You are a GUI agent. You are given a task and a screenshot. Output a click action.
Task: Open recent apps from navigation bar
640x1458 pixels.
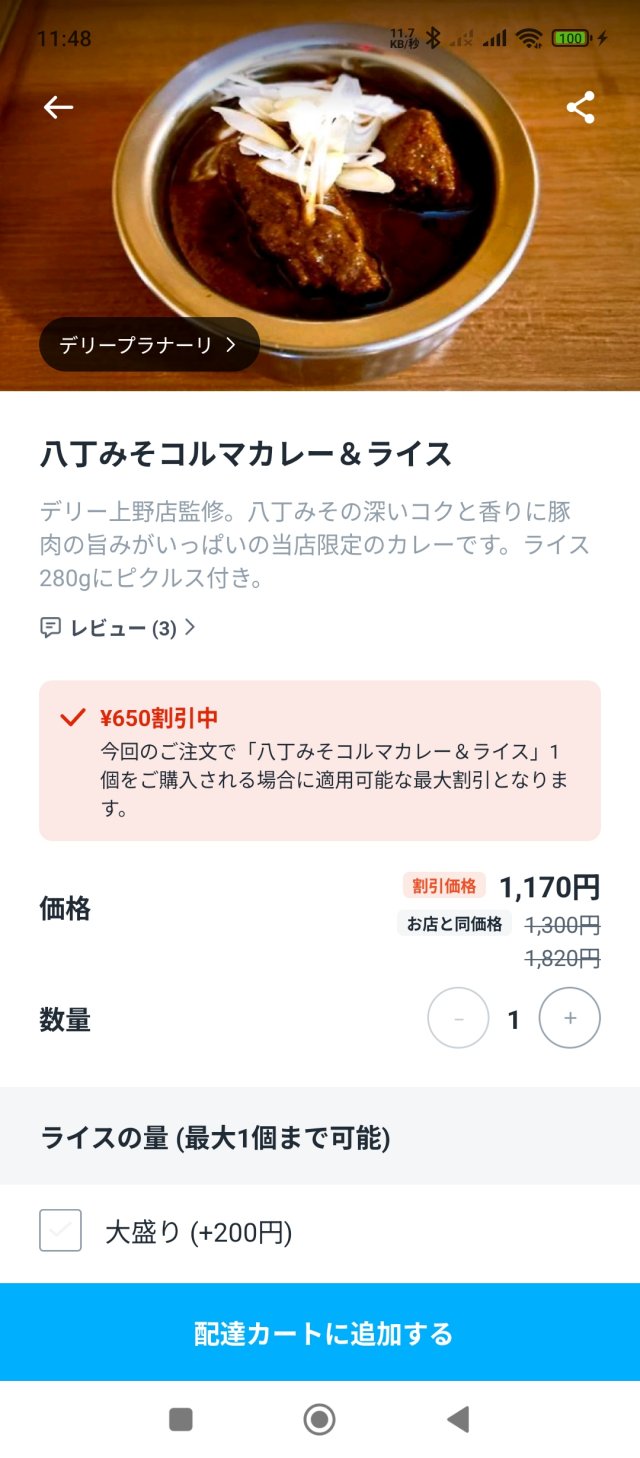[181, 1419]
